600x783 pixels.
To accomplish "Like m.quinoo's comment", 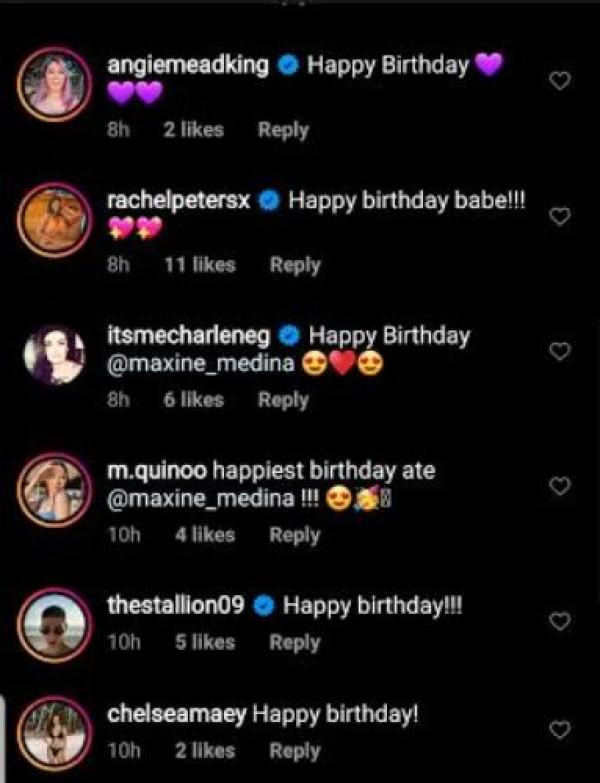I will tap(560, 485).
